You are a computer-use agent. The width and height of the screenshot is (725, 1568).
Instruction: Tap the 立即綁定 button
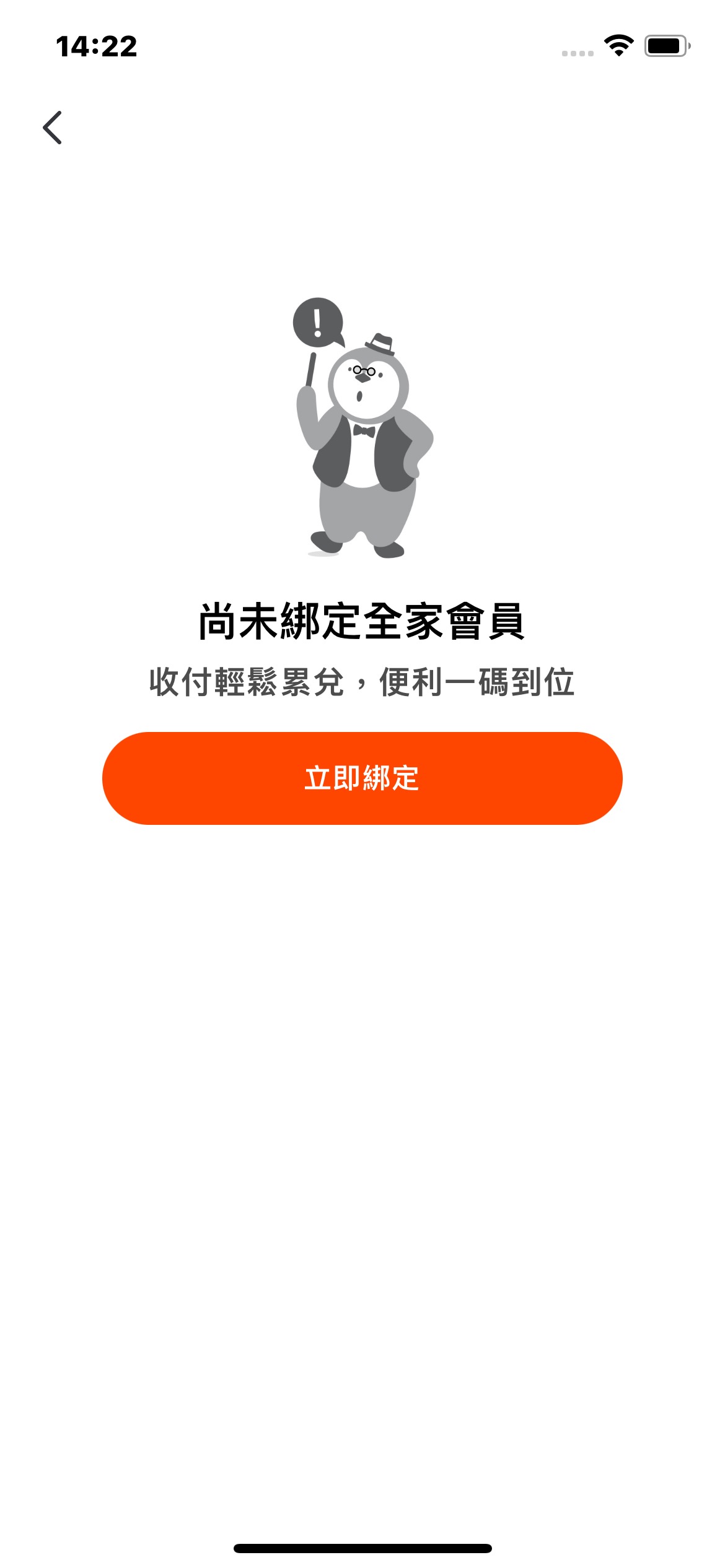pyautogui.click(x=362, y=778)
